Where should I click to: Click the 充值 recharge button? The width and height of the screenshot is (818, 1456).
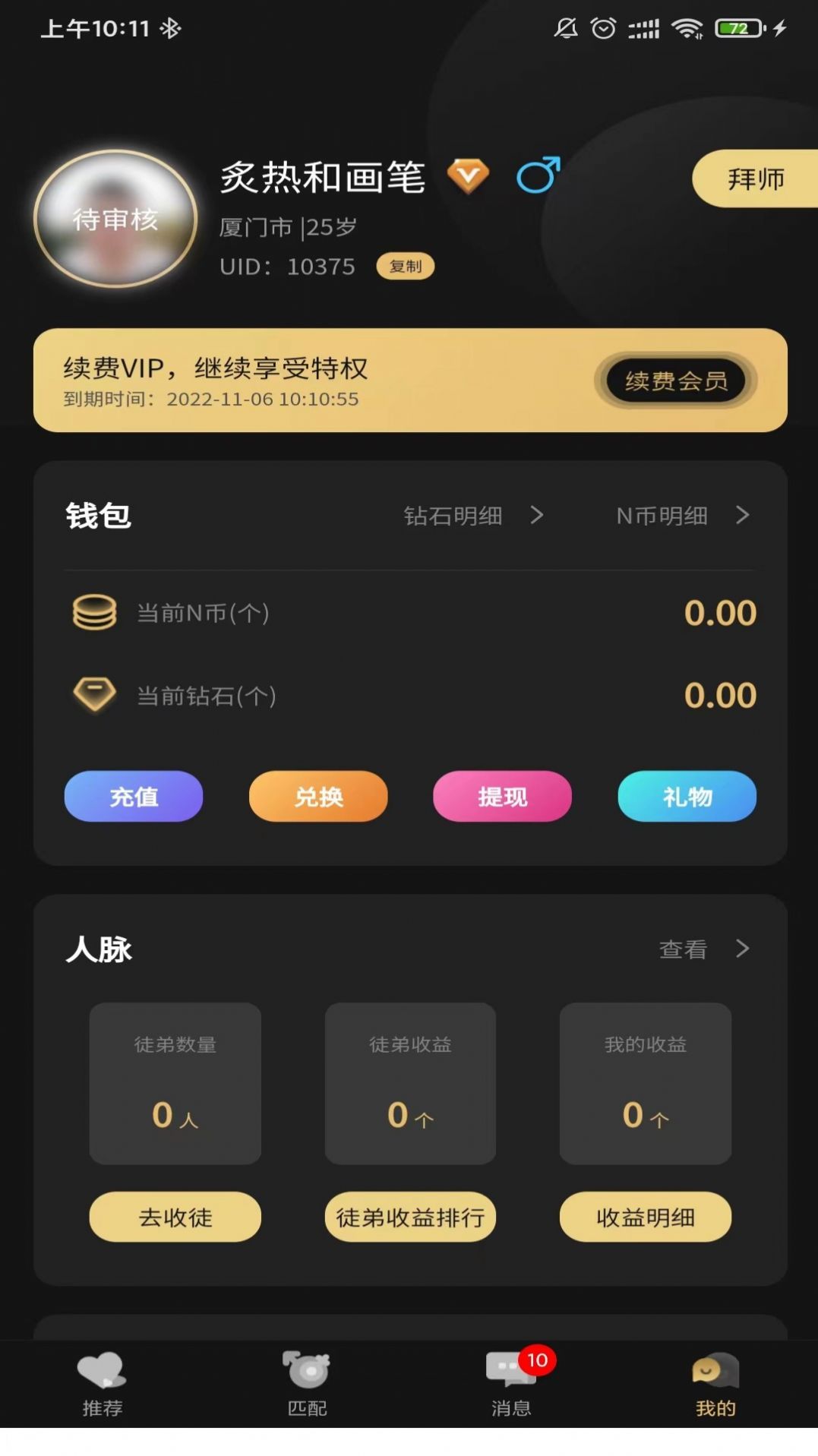[x=133, y=797]
